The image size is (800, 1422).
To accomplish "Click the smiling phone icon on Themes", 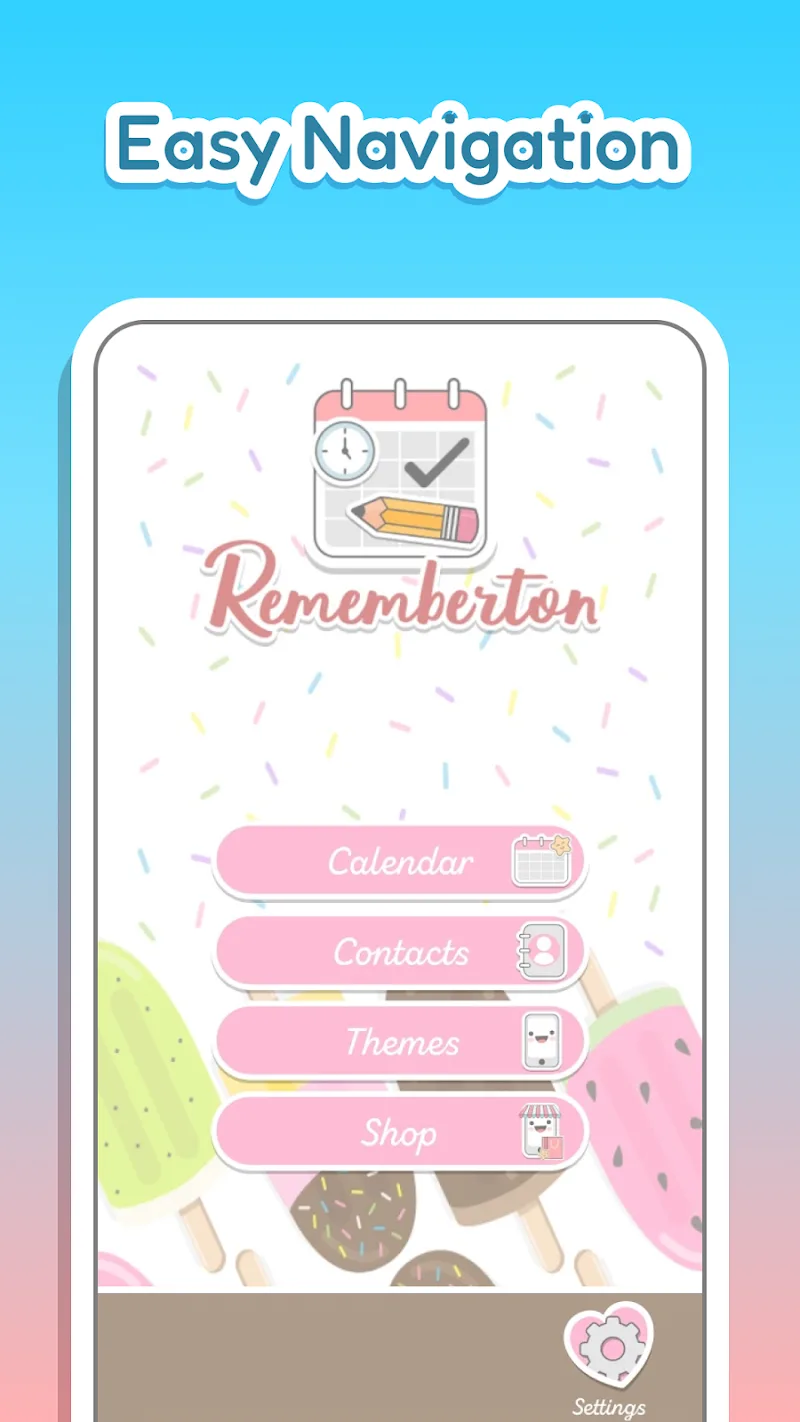I will pyautogui.click(x=541, y=1041).
